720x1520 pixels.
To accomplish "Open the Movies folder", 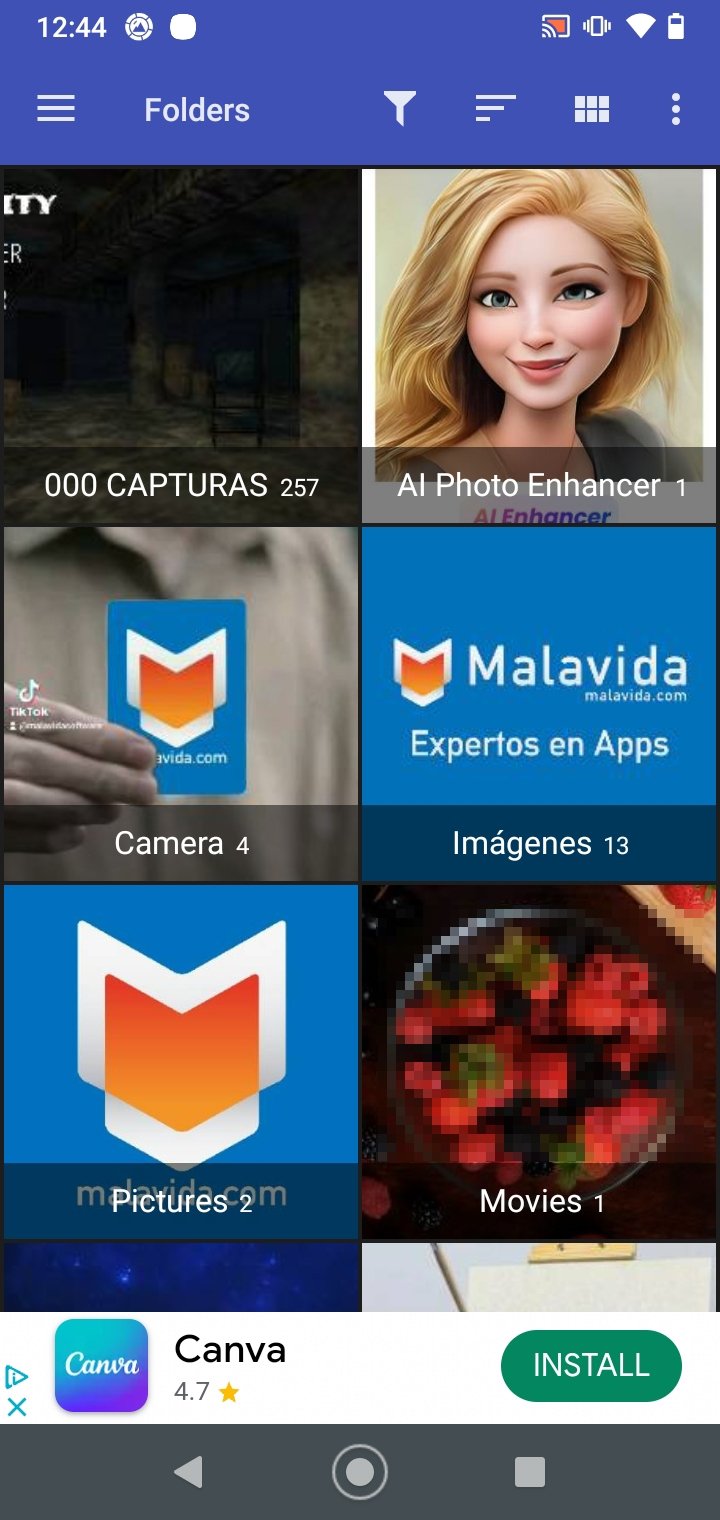I will 539,1062.
